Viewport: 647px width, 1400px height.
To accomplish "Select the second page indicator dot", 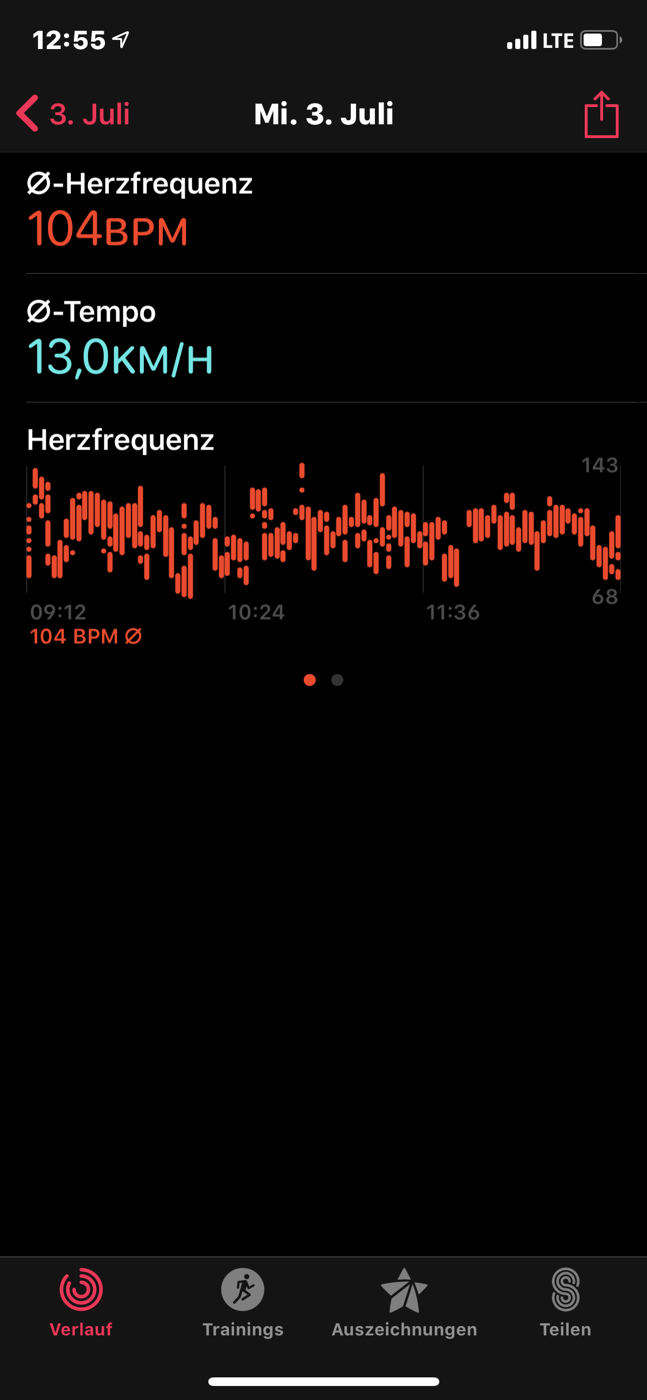I will 337,680.
